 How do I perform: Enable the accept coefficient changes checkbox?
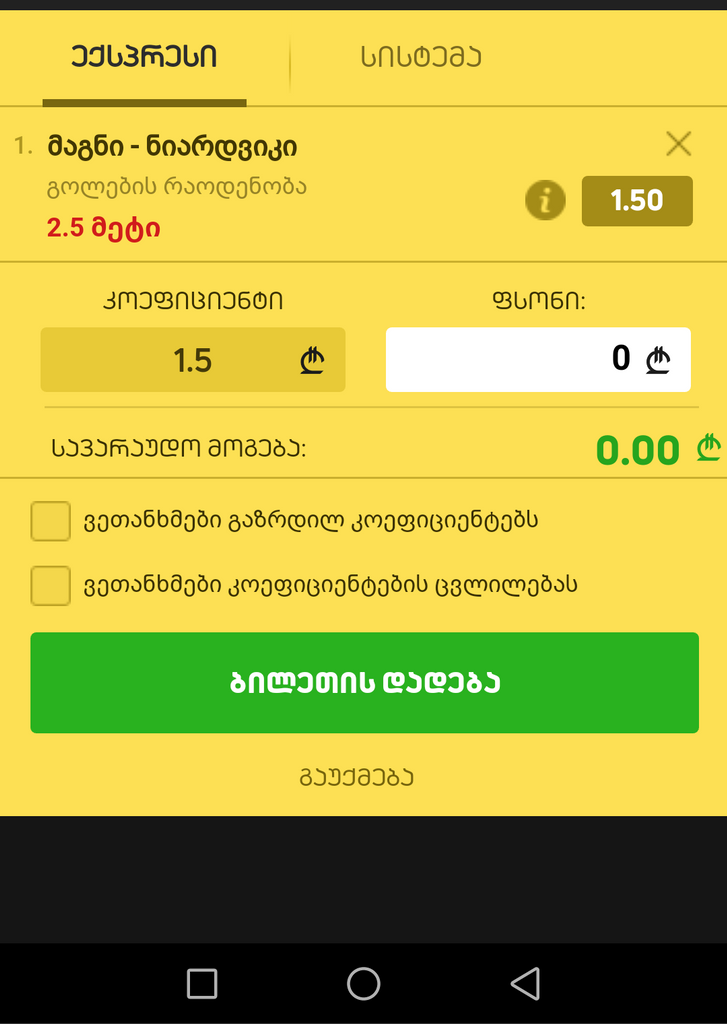[x=50, y=586]
